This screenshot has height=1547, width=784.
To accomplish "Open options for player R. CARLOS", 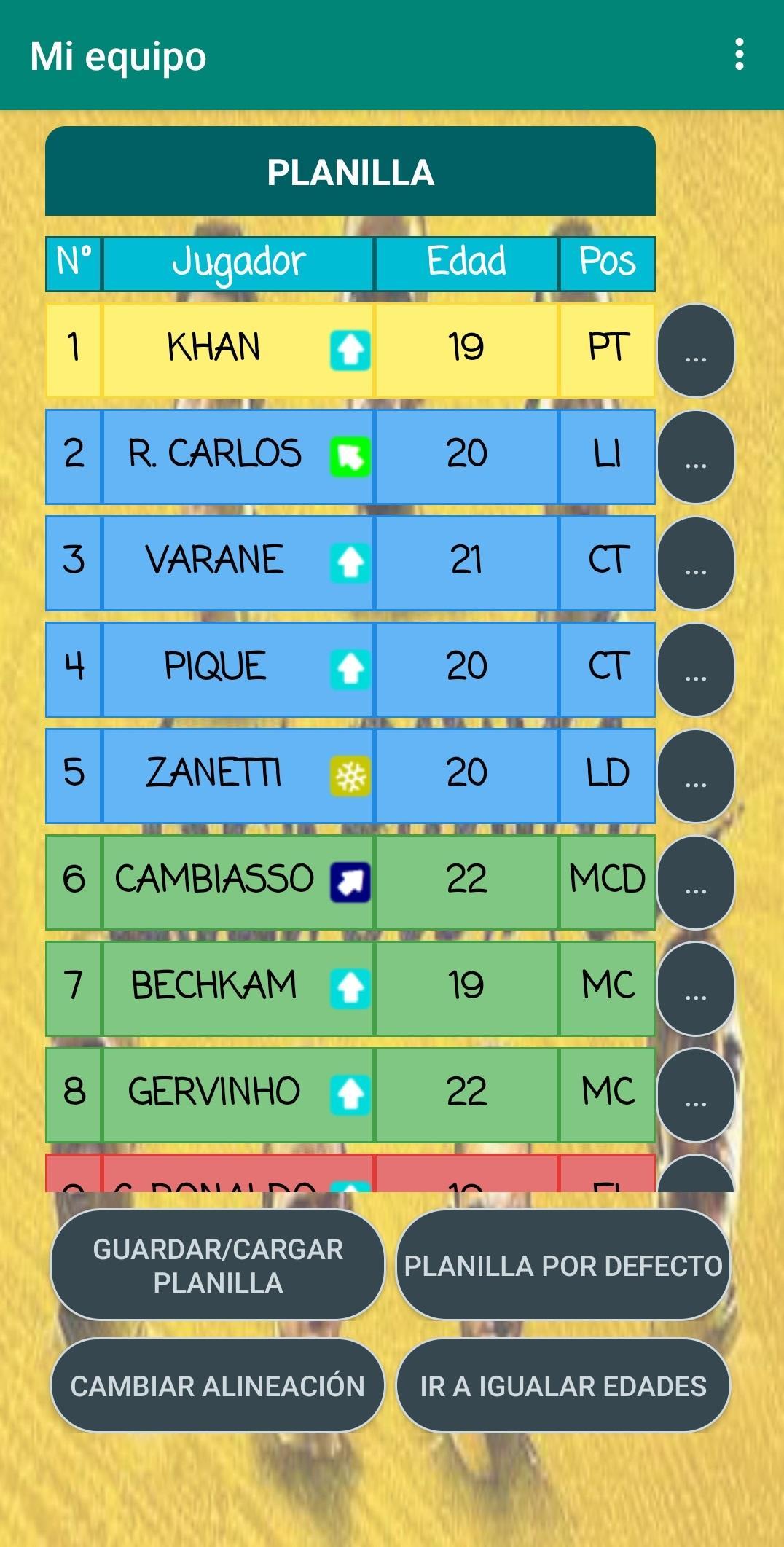I will (x=696, y=457).
